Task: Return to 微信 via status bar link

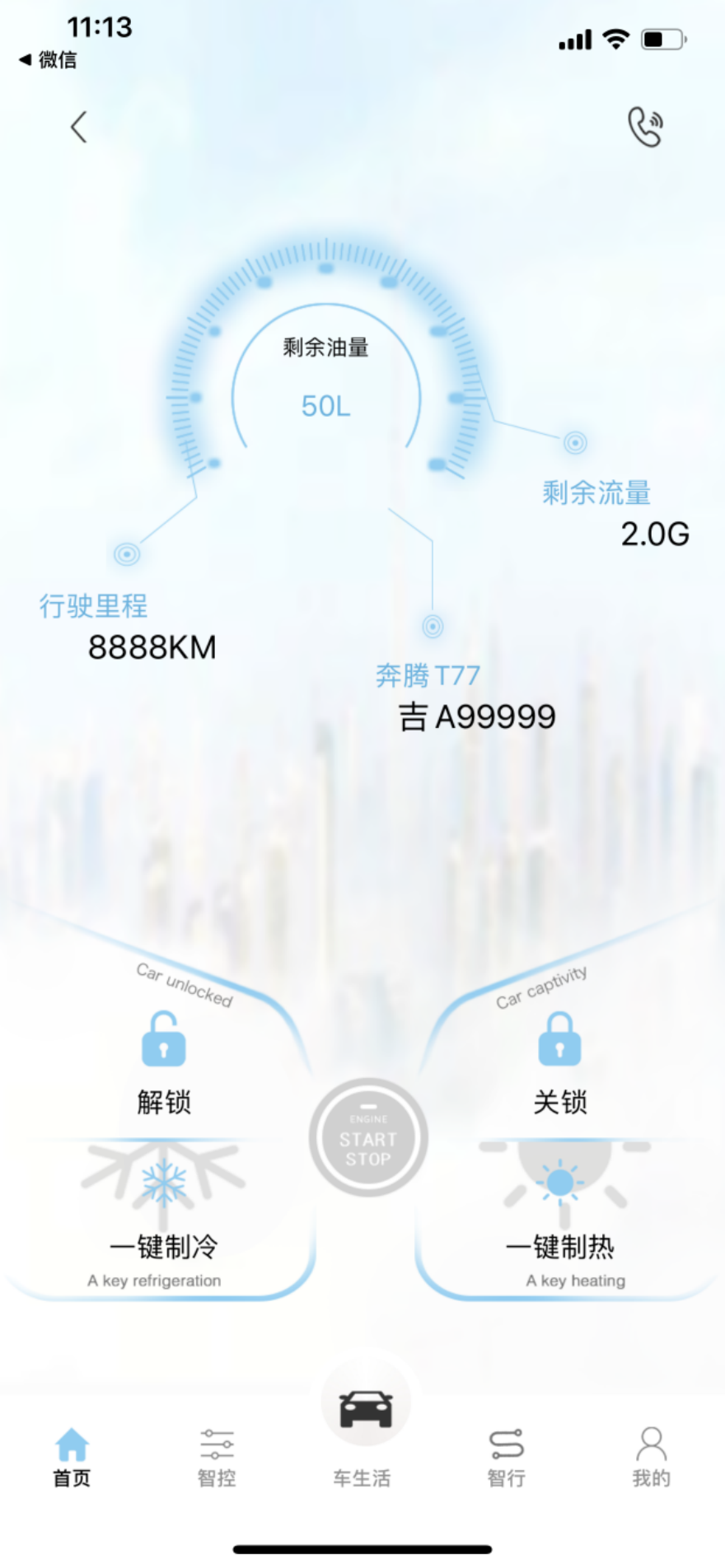Action: pyautogui.click(x=48, y=59)
